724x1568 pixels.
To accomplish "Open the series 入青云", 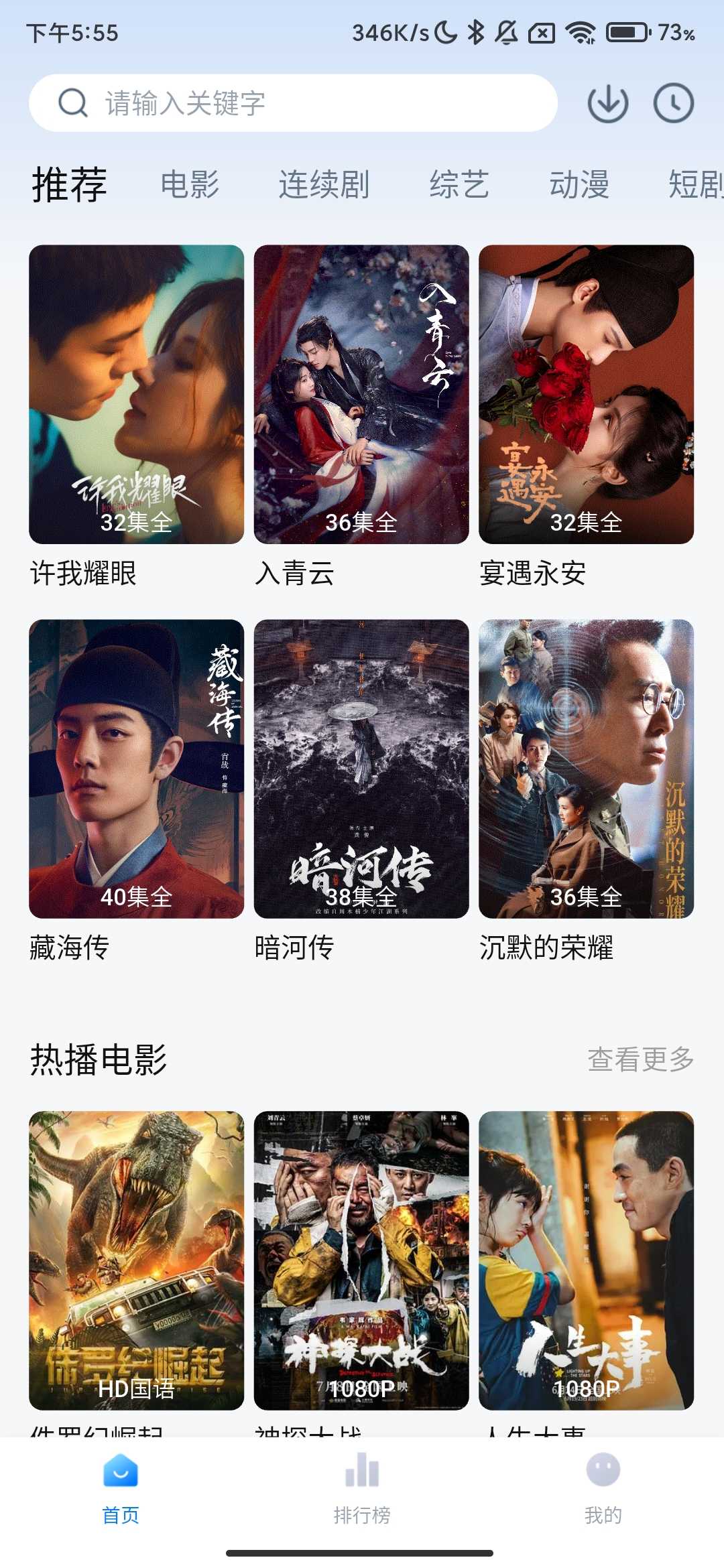I will [361, 394].
